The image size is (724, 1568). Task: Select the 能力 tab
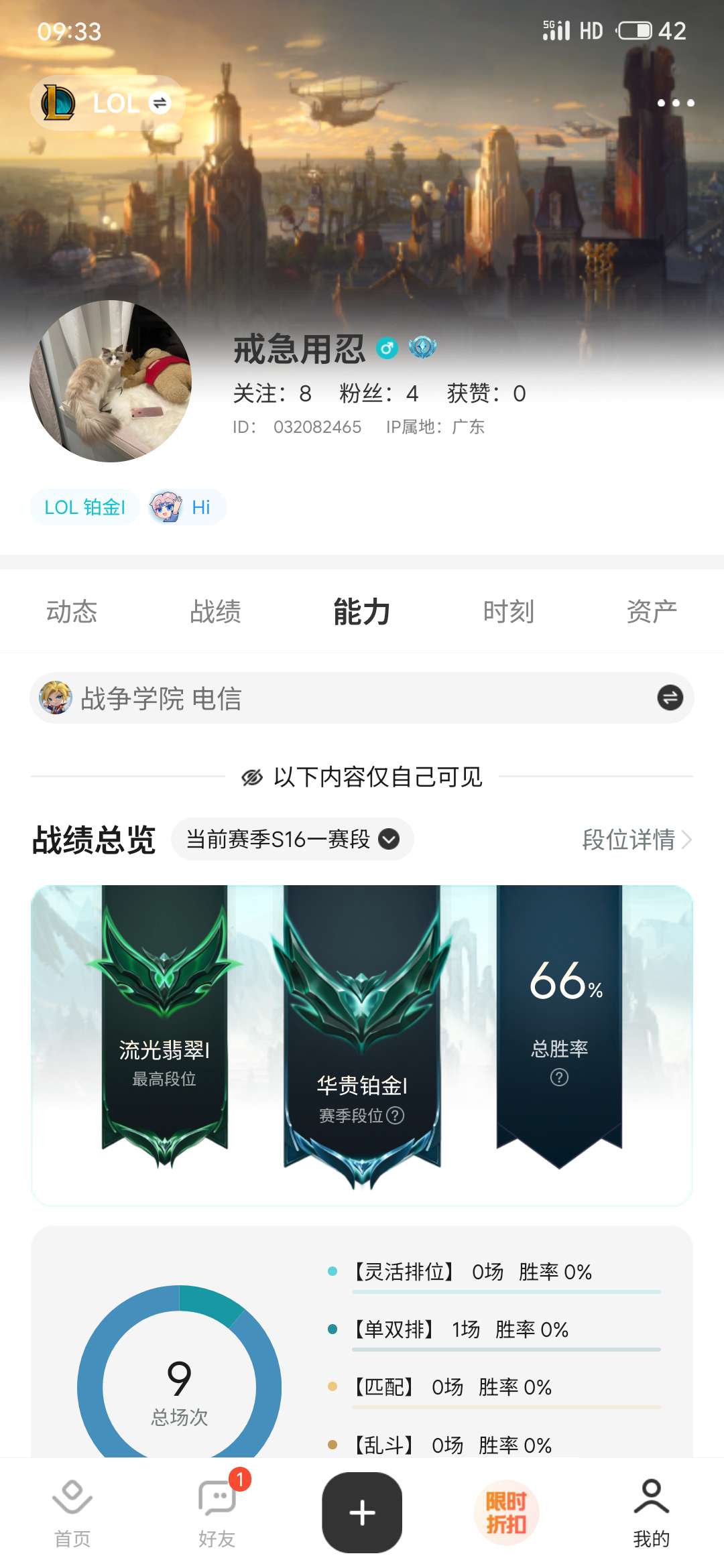click(361, 612)
